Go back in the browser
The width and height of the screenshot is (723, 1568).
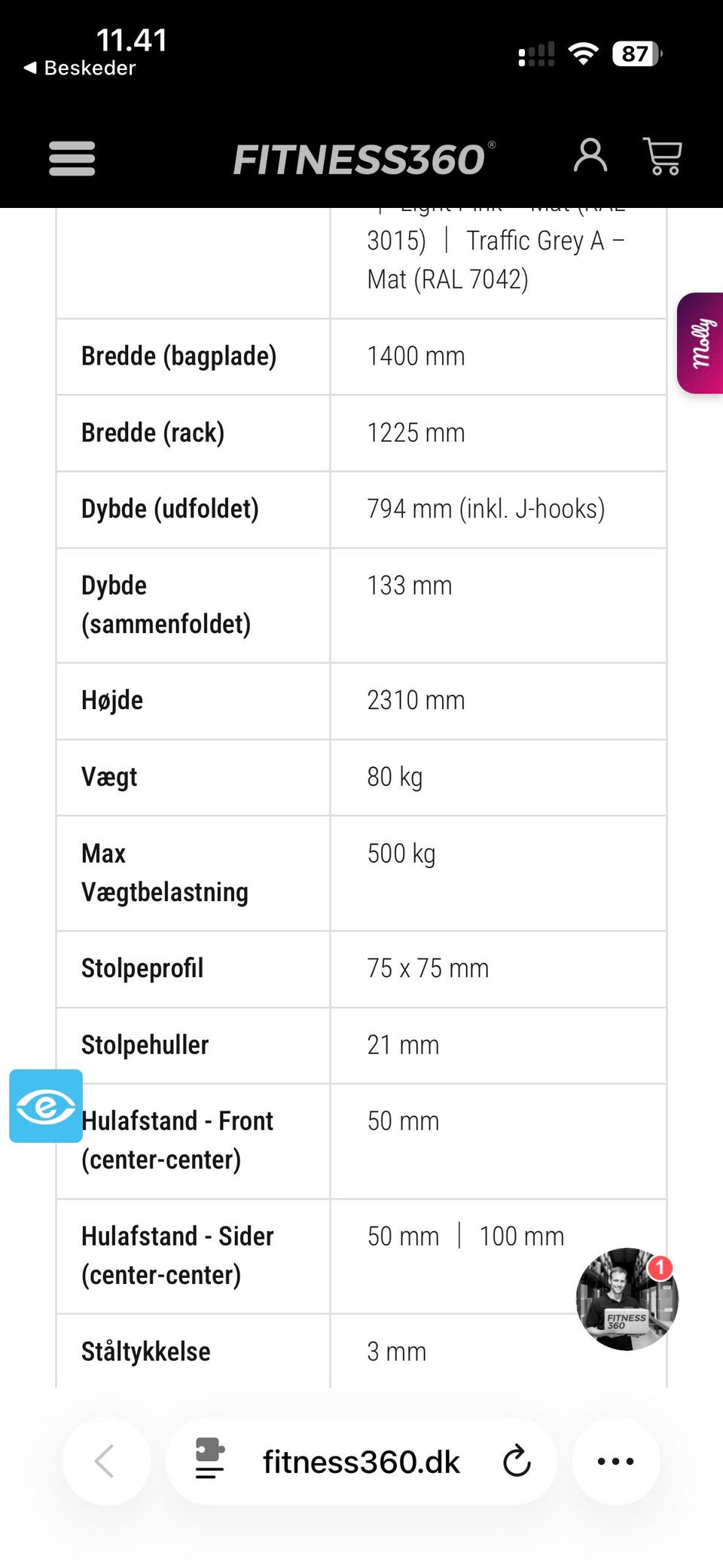106,1462
